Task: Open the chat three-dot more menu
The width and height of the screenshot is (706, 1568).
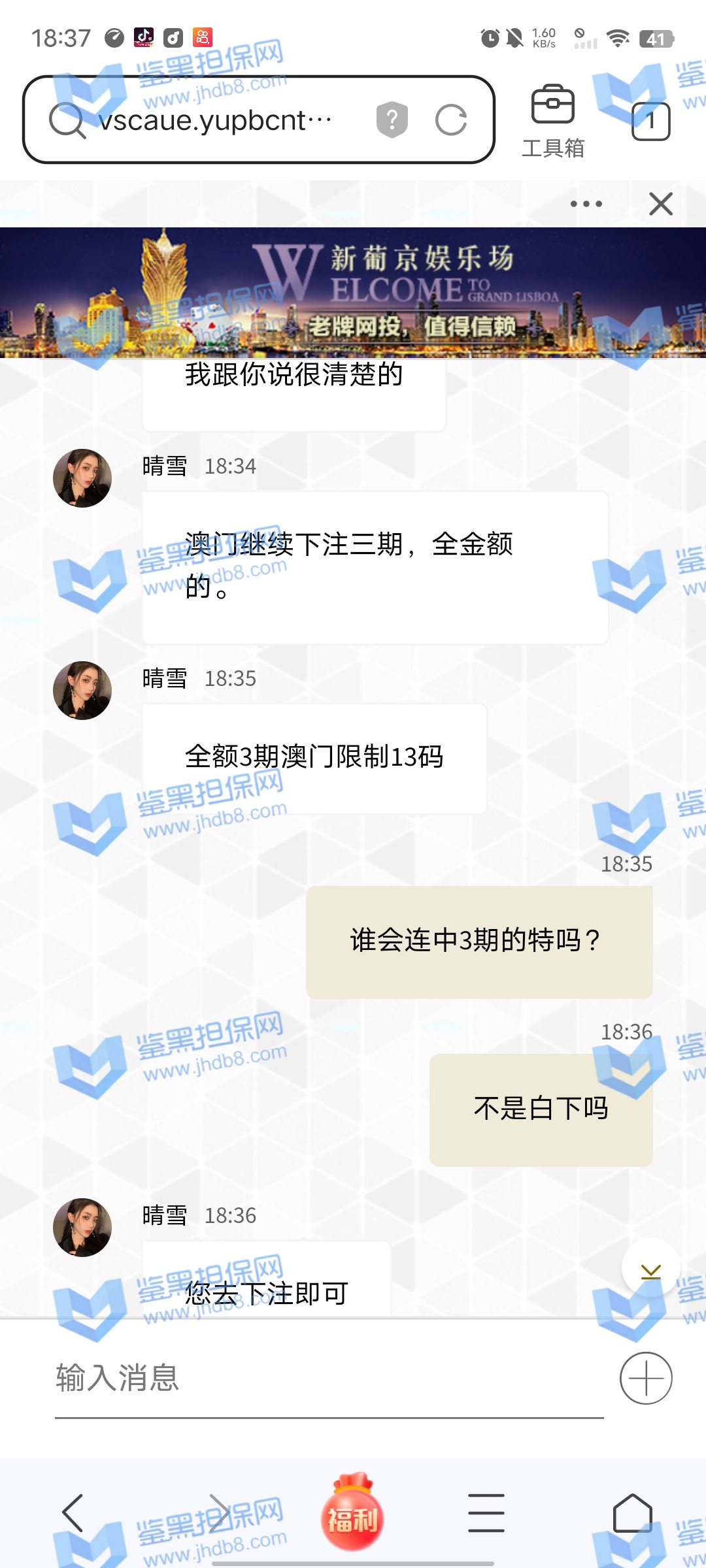Action: point(586,204)
